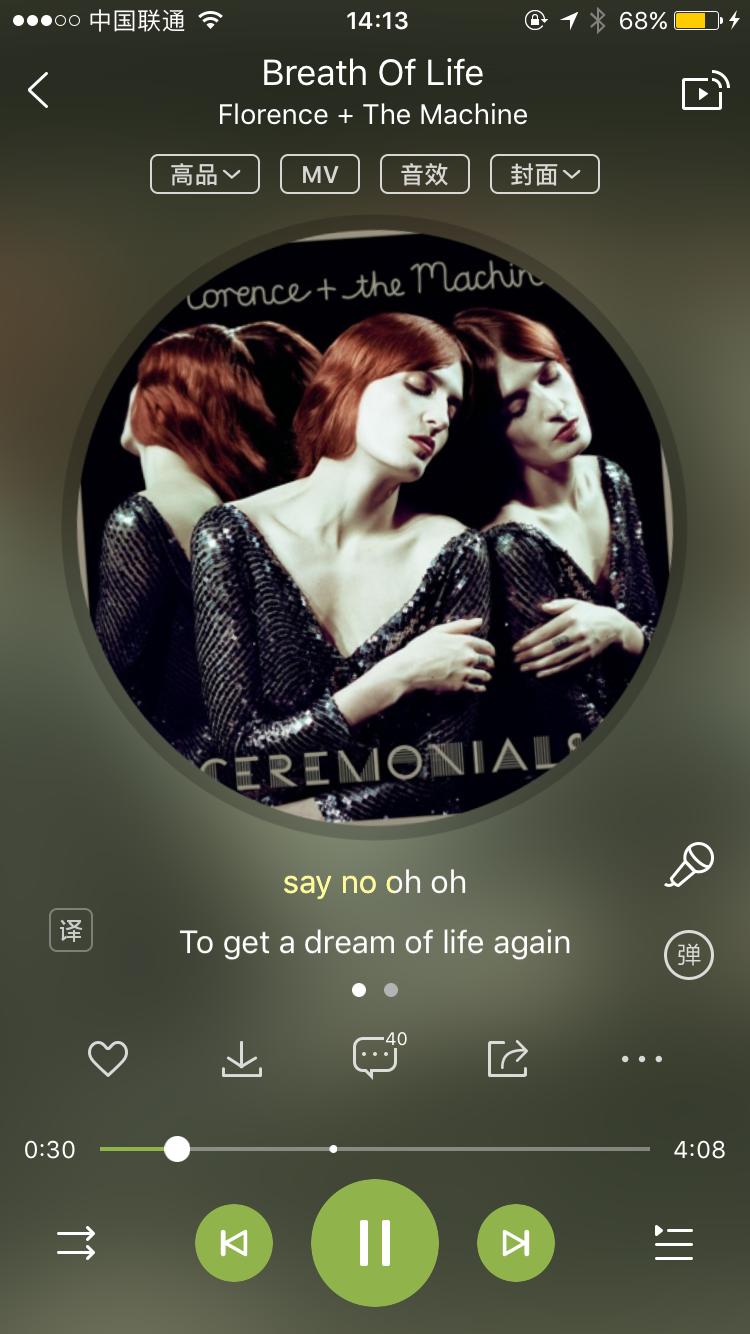Screen dimensions: 750x1334
Task: Toggle the 弹 bullet comments button
Action: click(x=689, y=955)
